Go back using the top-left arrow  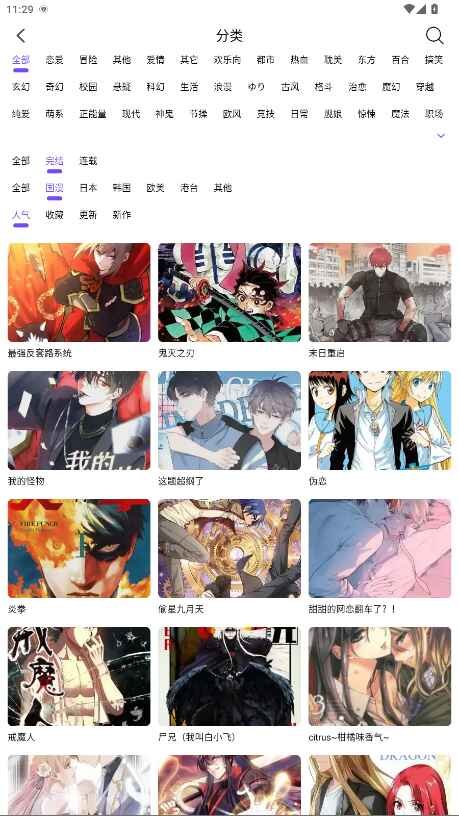pos(21,35)
